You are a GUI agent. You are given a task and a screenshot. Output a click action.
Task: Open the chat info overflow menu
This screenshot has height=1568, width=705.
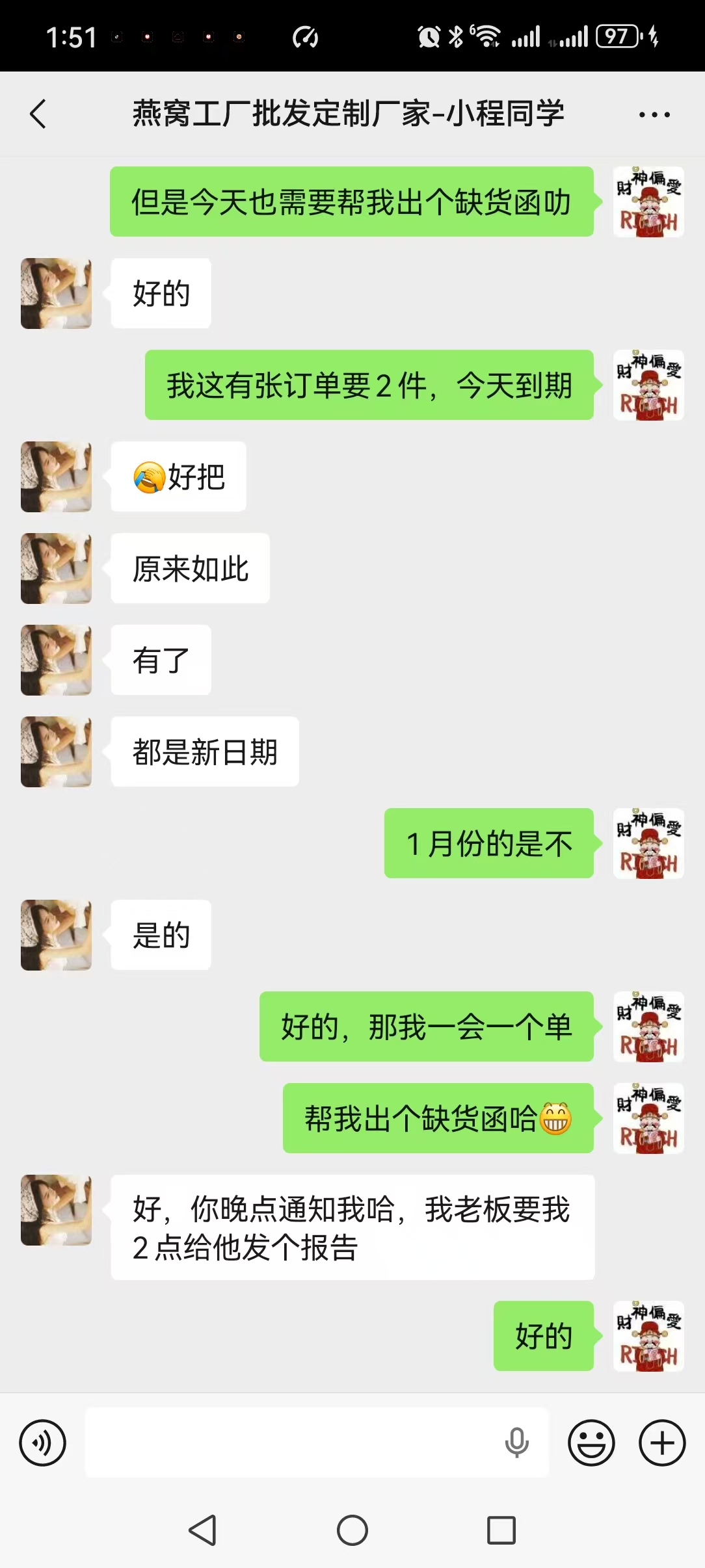tap(654, 114)
